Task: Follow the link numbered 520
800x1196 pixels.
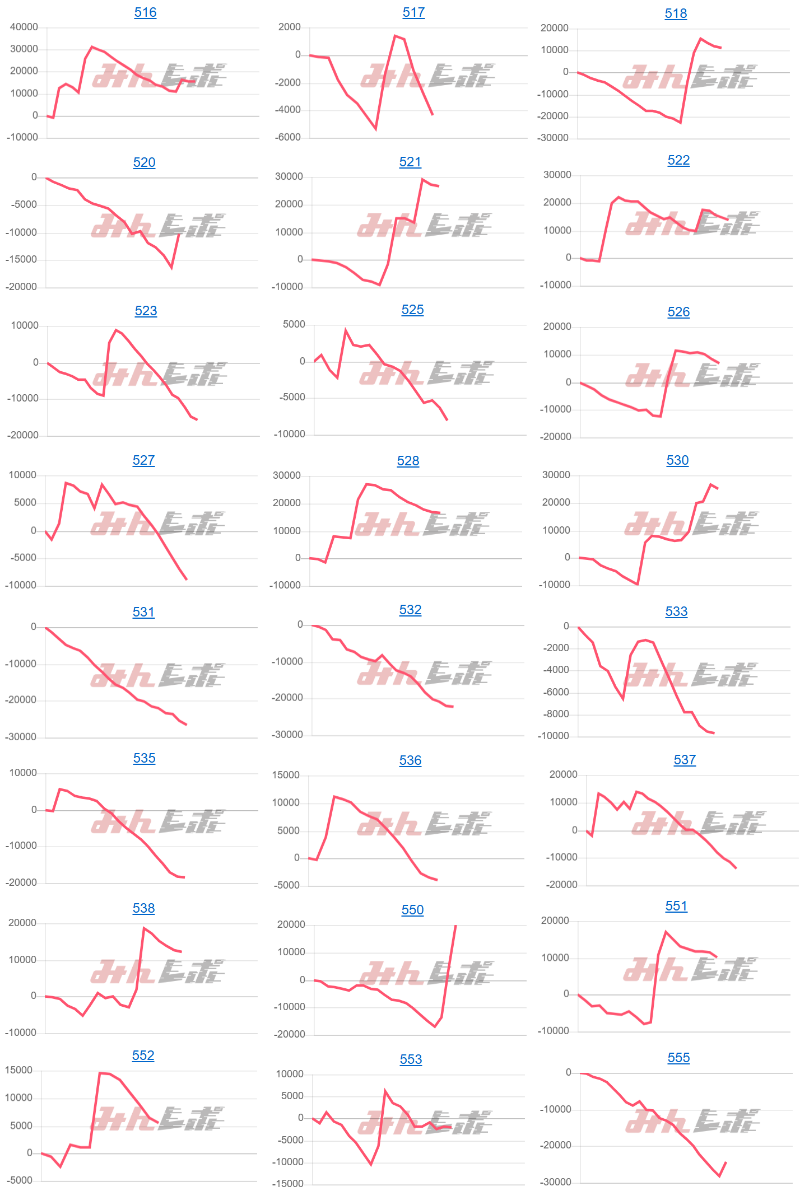Action: (144, 162)
